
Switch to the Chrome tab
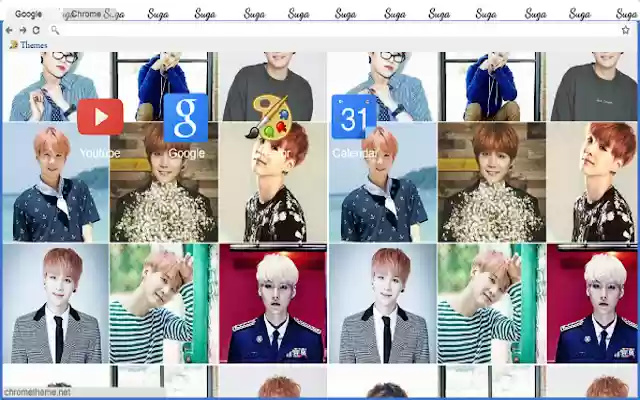pyautogui.click(x=90, y=14)
